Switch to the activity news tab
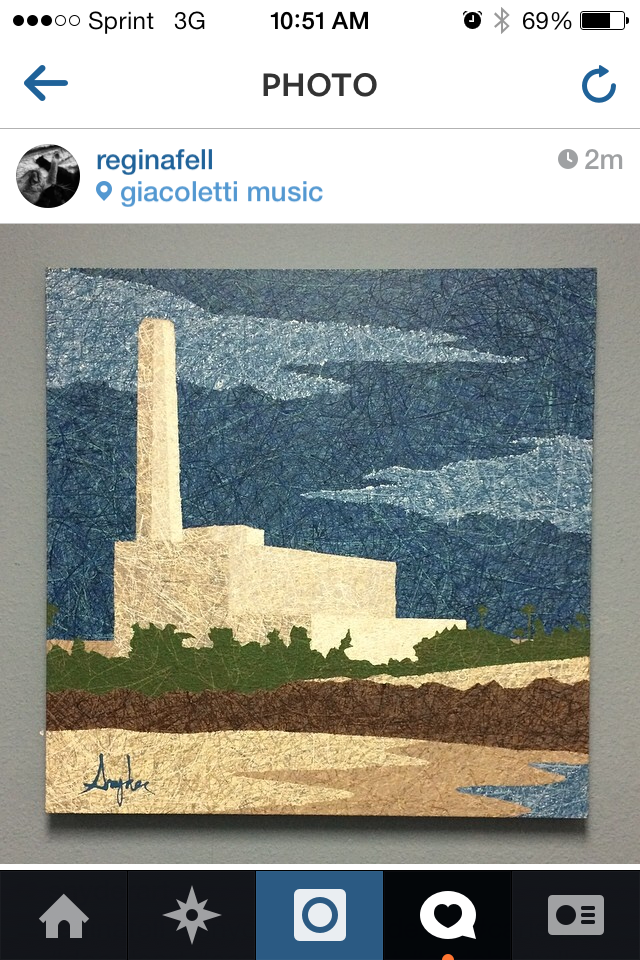Image resolution: width=640 pixels, height=960 pixels. pyautogui.click(x=447, y=915)
